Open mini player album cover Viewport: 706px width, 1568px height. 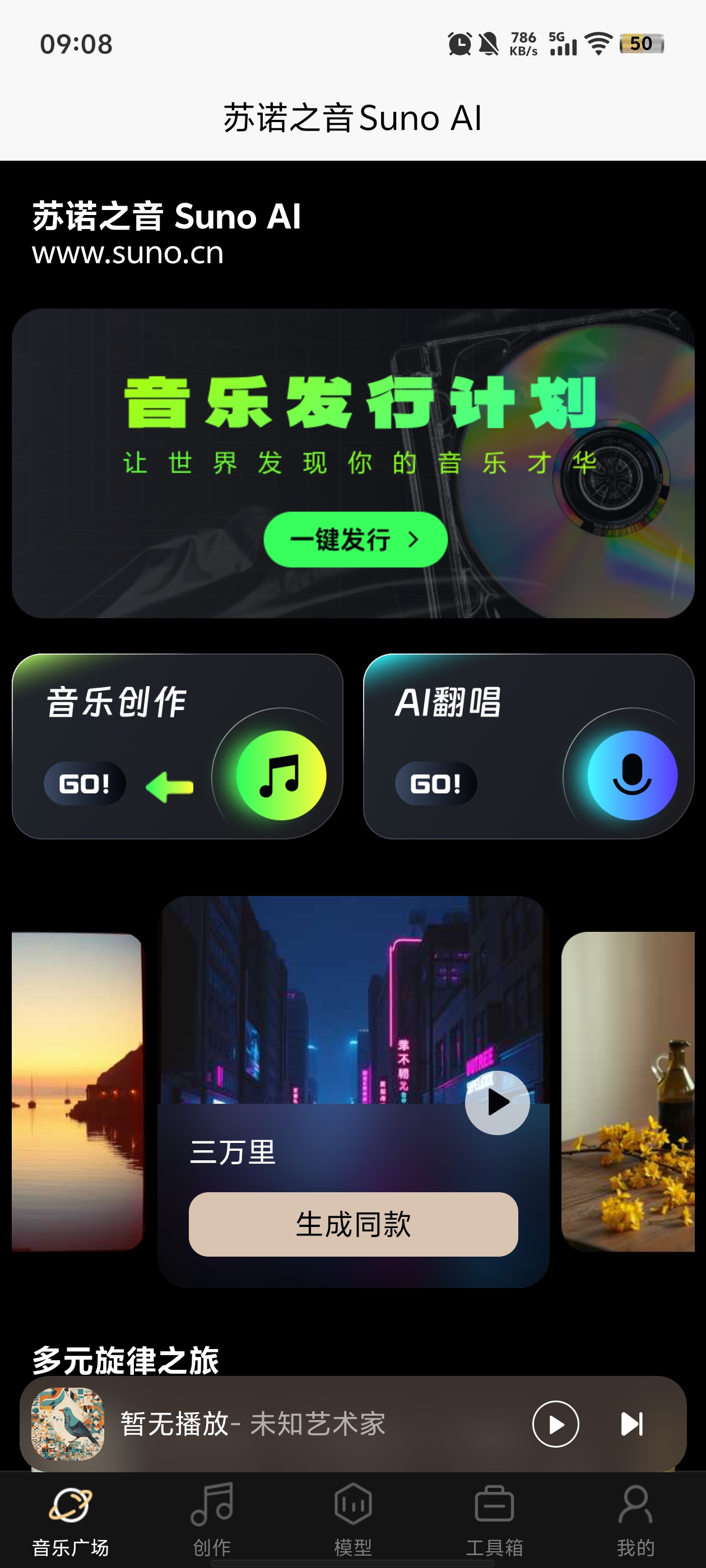tap(68, 1424)
